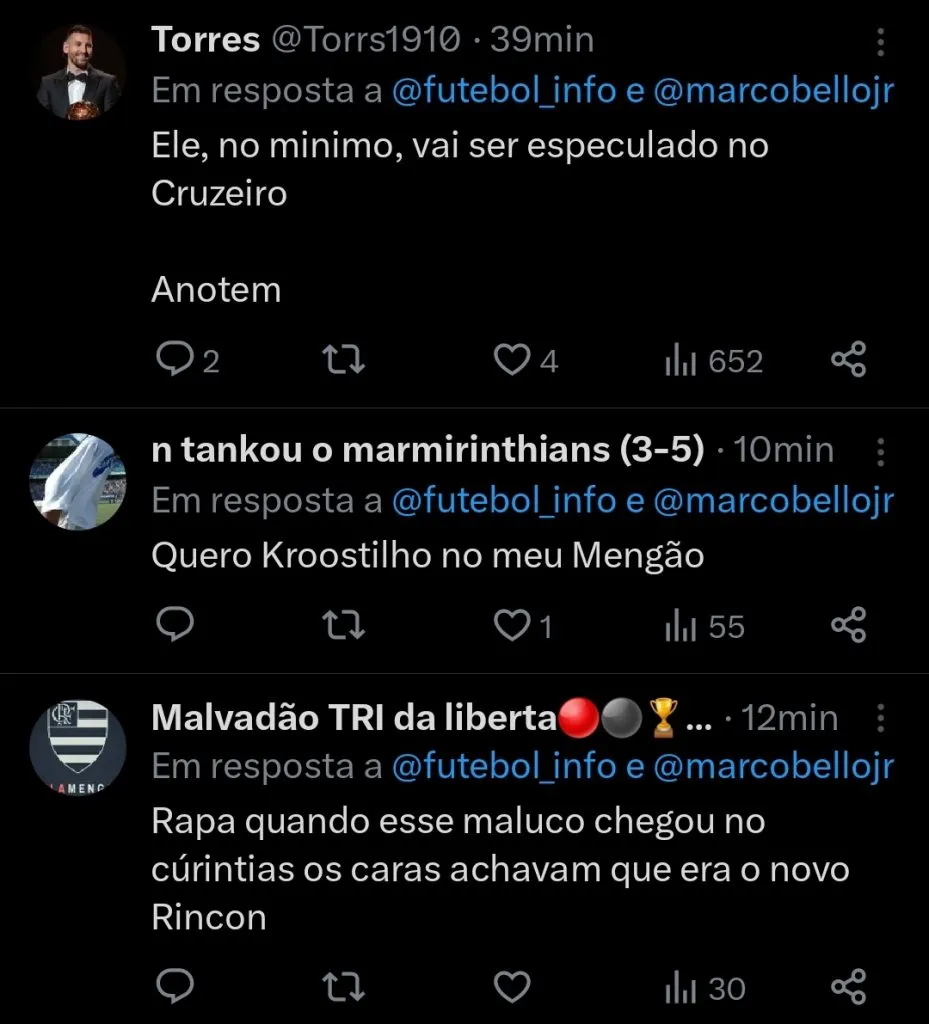This screenshot has width=929, height=1024.
Task: Retweet Torres's Cruzeiro prediction
Action: pos(343,360)
